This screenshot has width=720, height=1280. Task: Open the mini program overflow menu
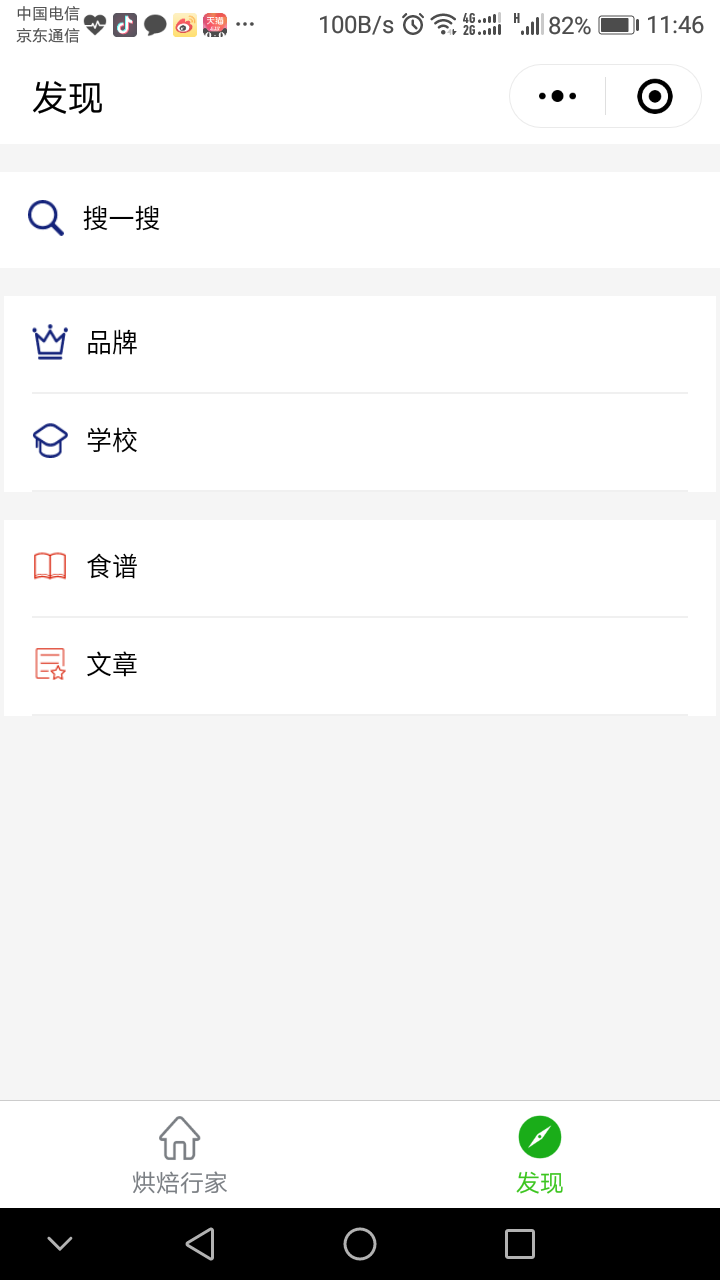[x=557, y=96]
